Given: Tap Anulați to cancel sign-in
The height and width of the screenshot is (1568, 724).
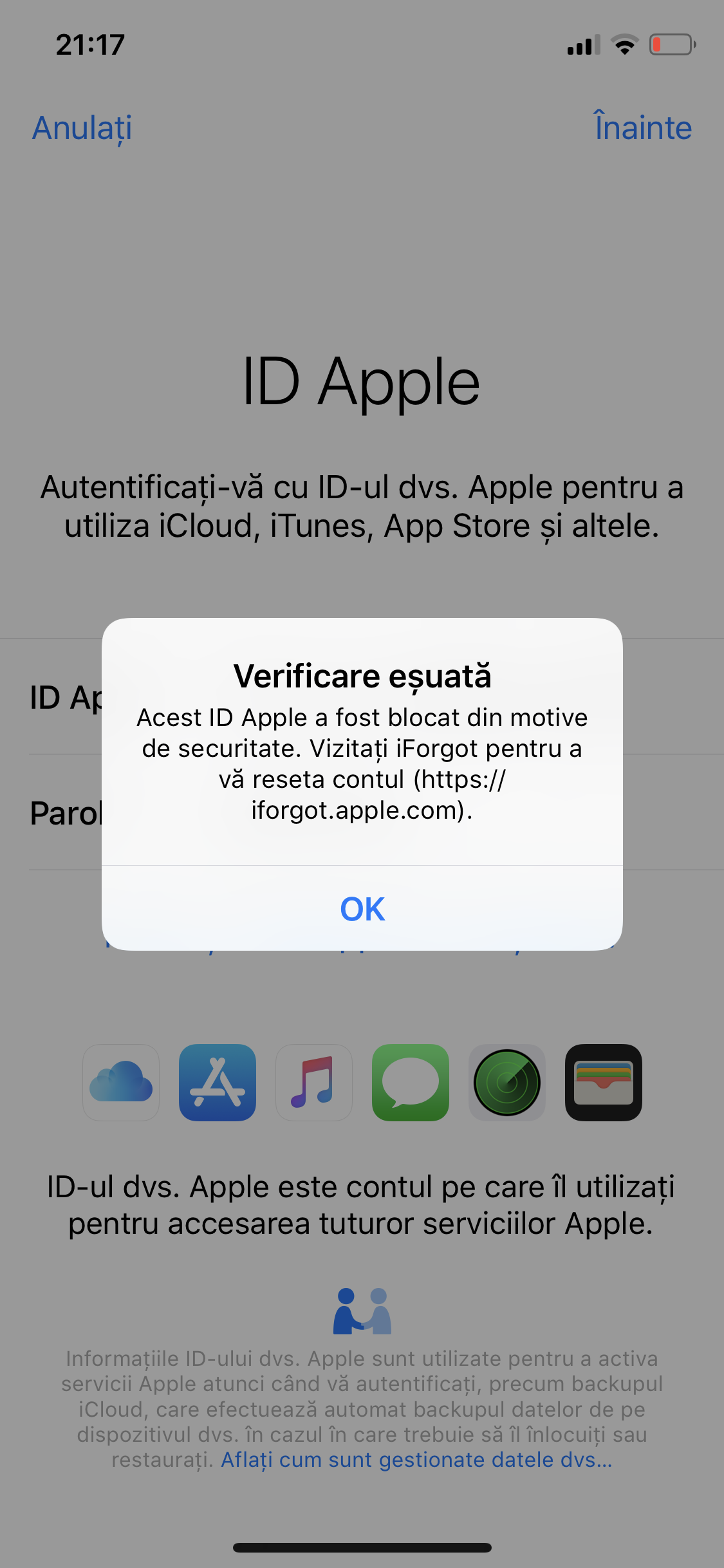Looking at the screenshot, I should pos(82,128).
